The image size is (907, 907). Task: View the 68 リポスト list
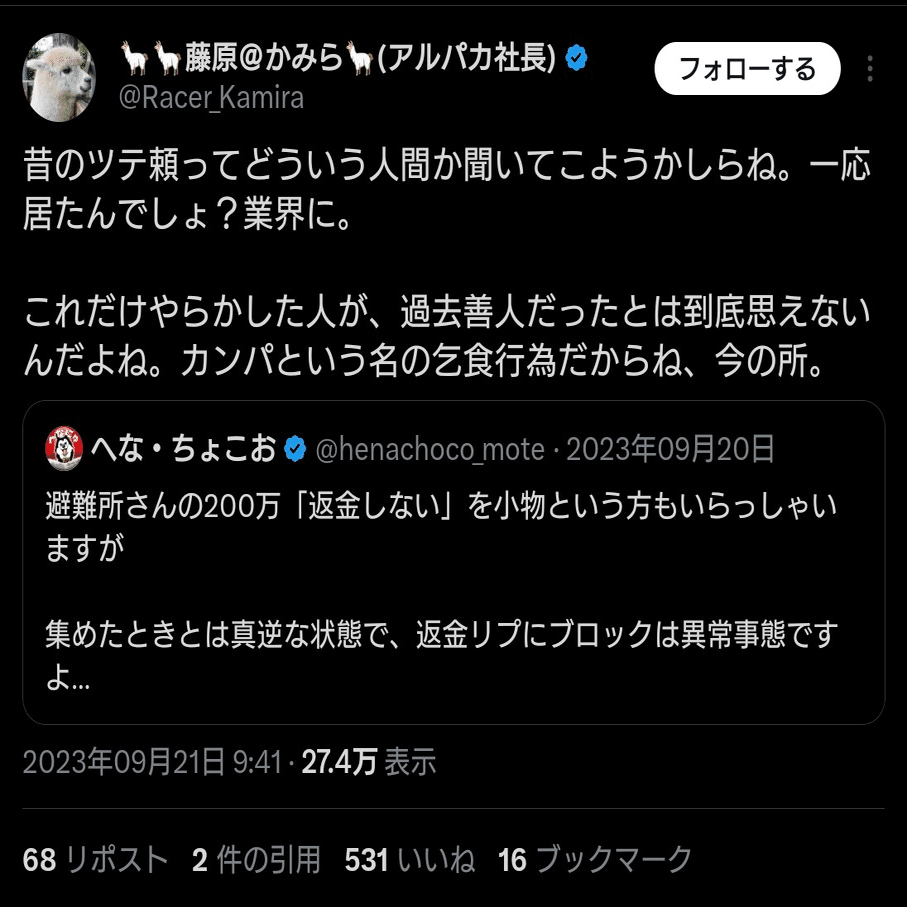[x=96, y=859]
